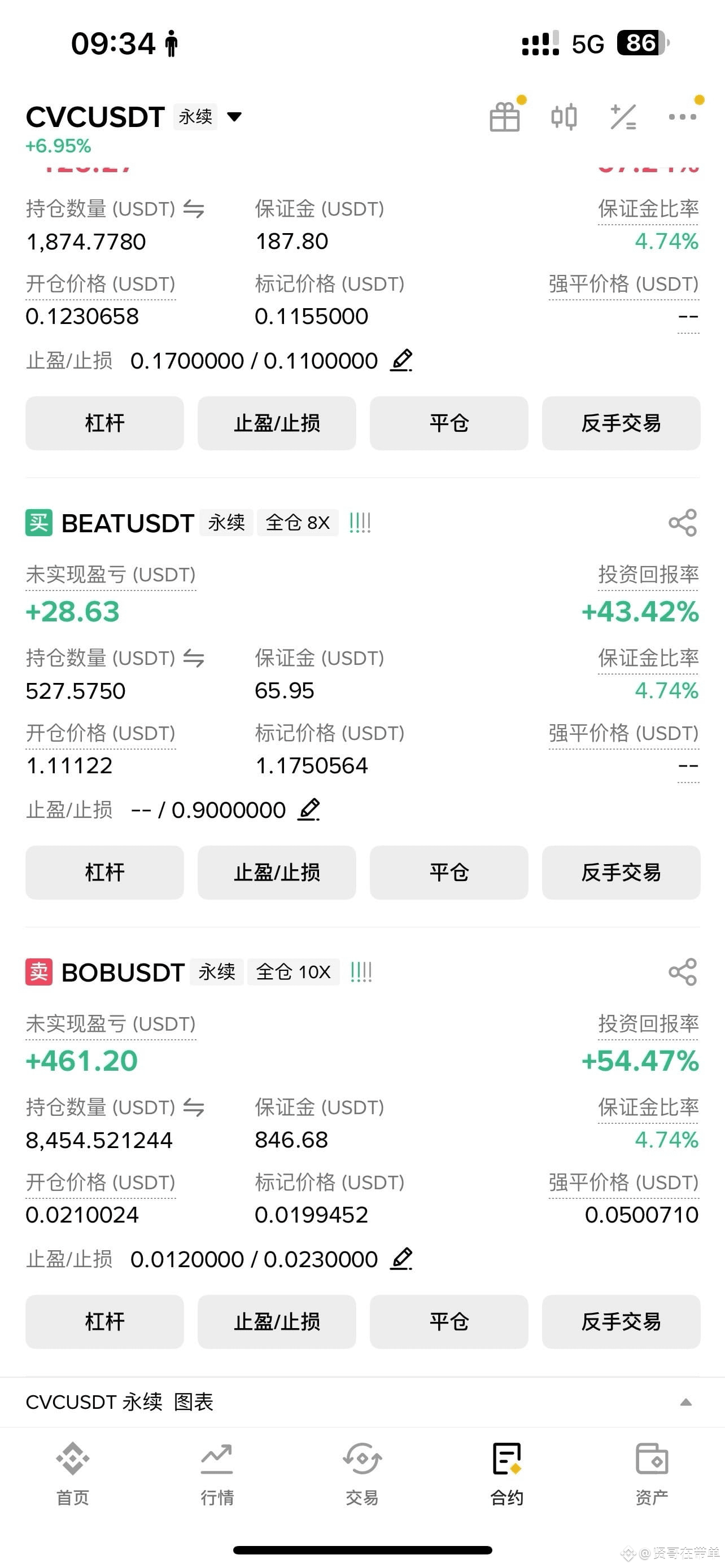725x1568 pixels.
Task: Switch to the 资产 tab
Action: [x=652, y=1473]
